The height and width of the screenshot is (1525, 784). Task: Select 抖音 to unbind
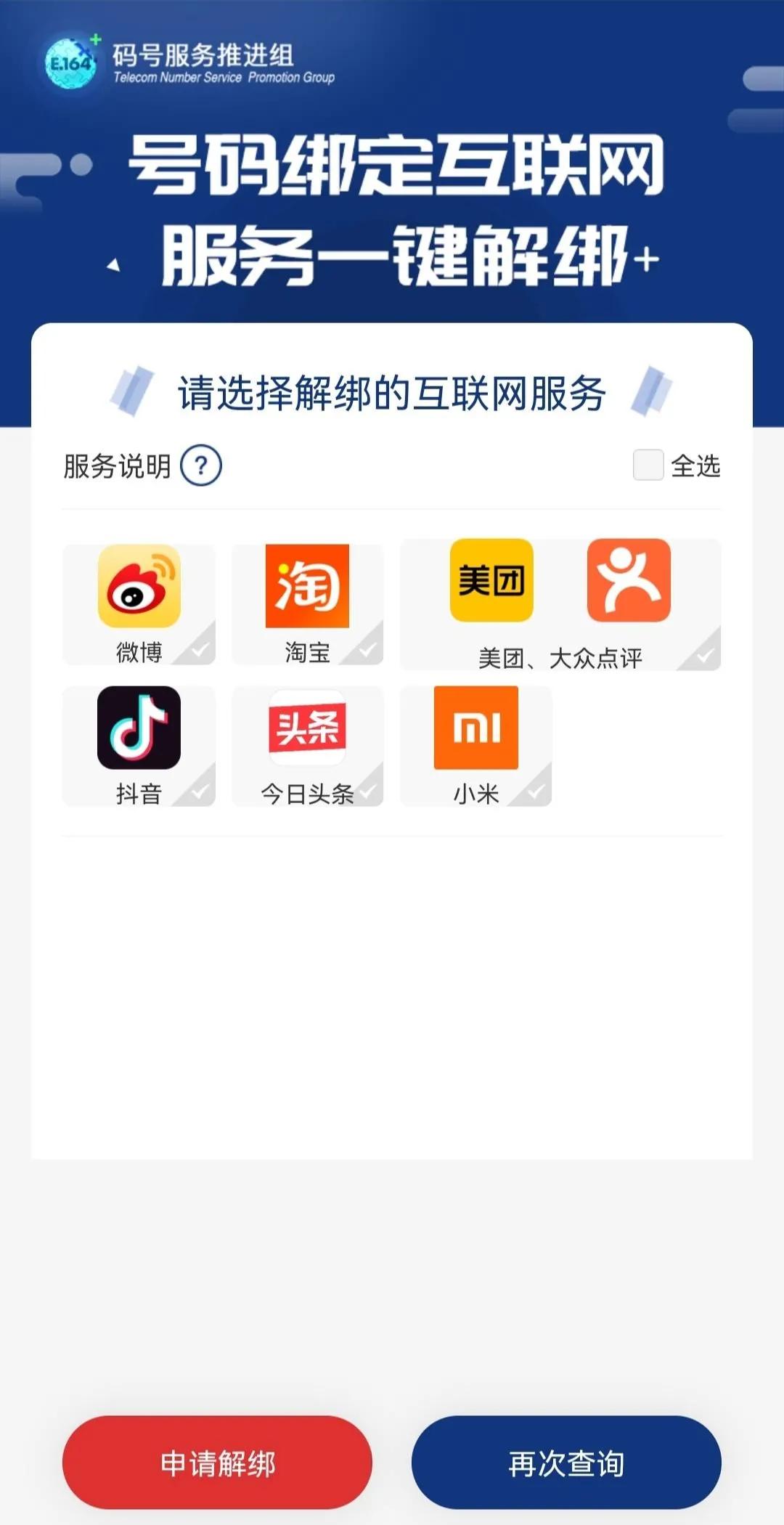(x=139, y=746)
